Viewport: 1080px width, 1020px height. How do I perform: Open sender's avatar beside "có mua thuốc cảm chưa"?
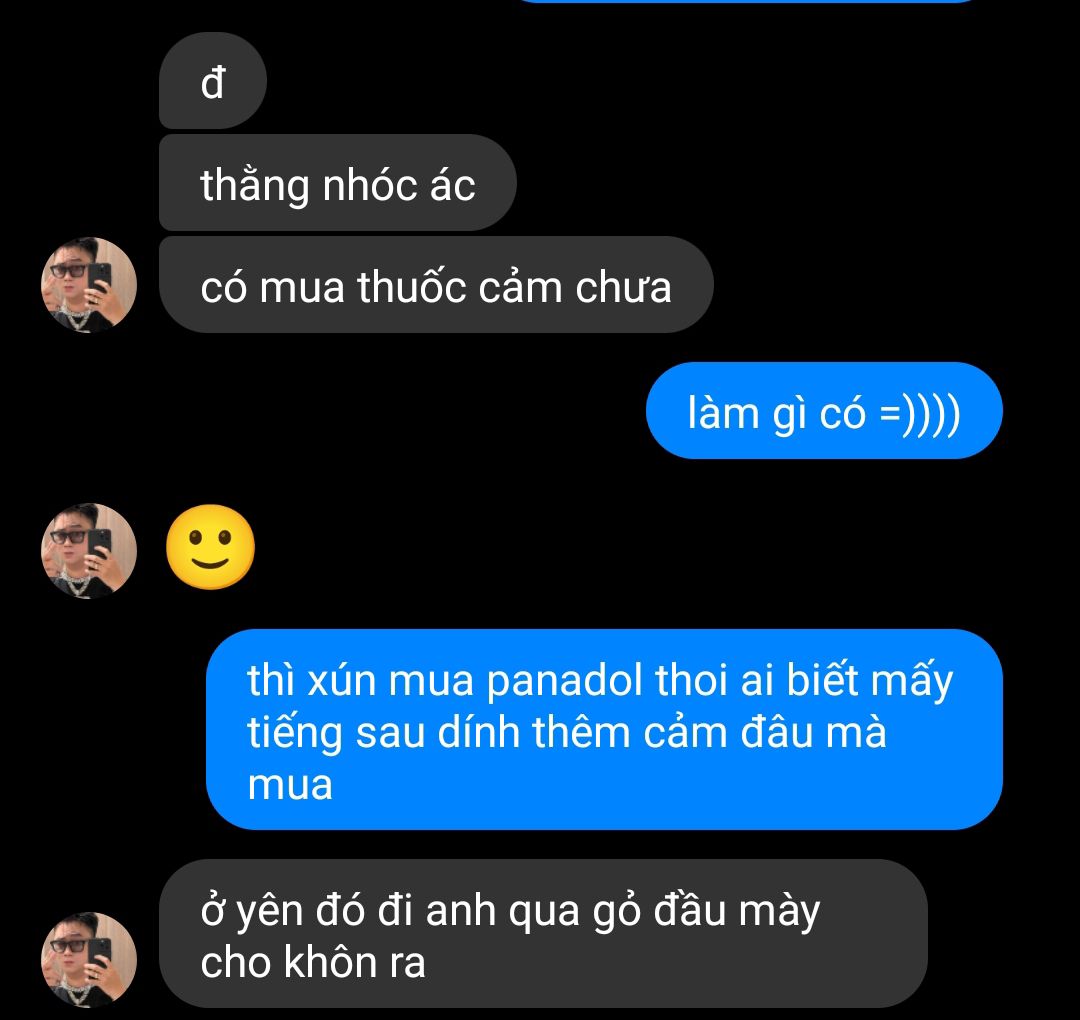pyautogui.click(x=88, y=285)
